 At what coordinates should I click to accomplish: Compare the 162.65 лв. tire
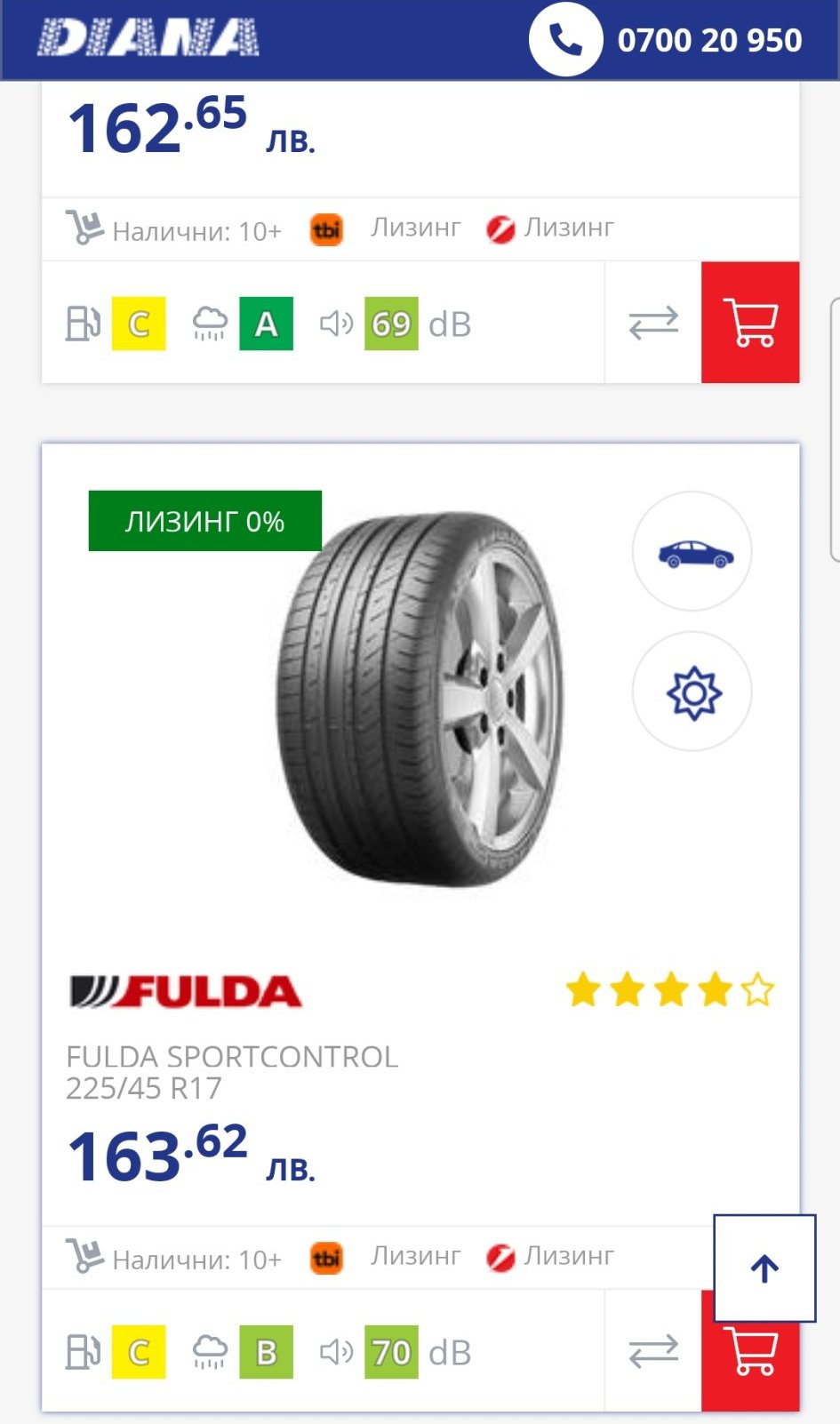[653, 324]
